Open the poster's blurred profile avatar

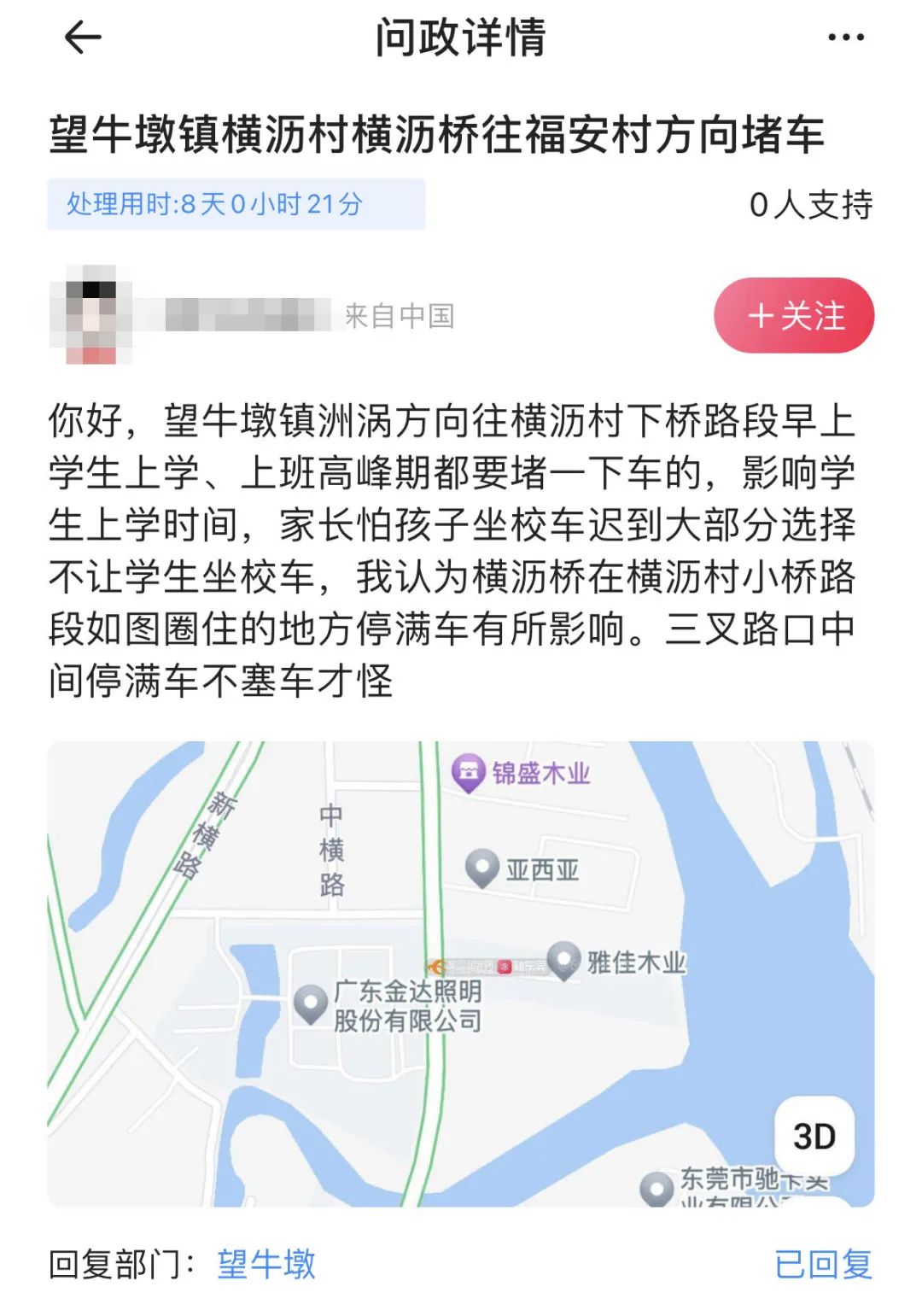pos(91,316)
